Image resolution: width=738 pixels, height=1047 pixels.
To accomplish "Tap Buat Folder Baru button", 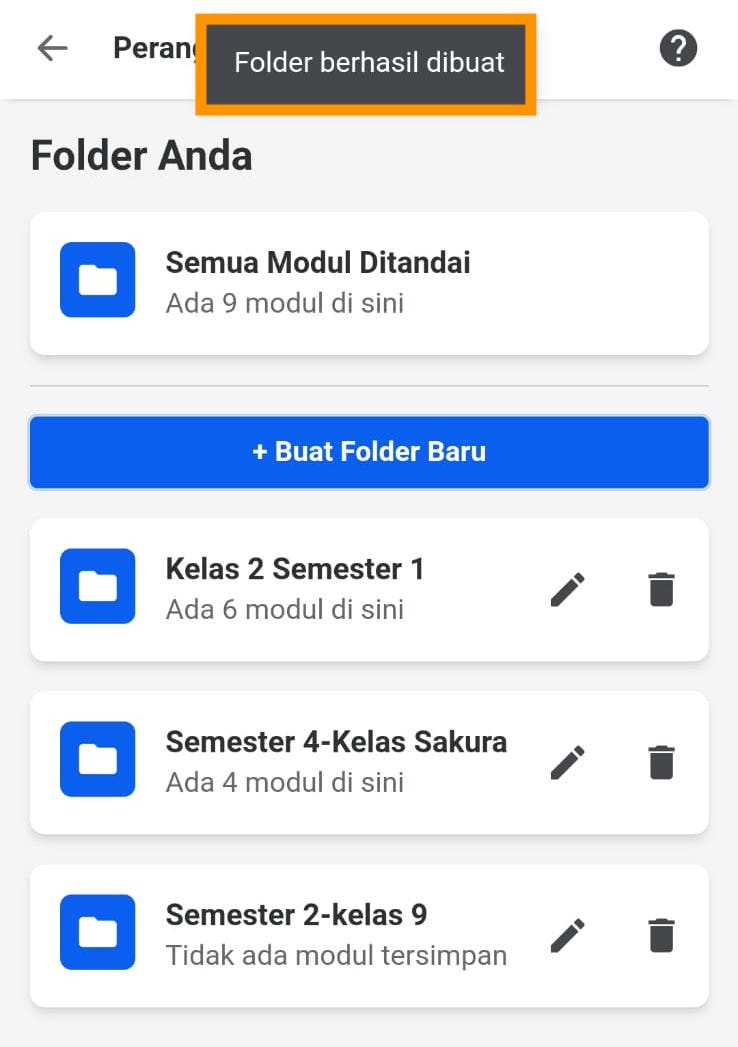I will 369,452.
